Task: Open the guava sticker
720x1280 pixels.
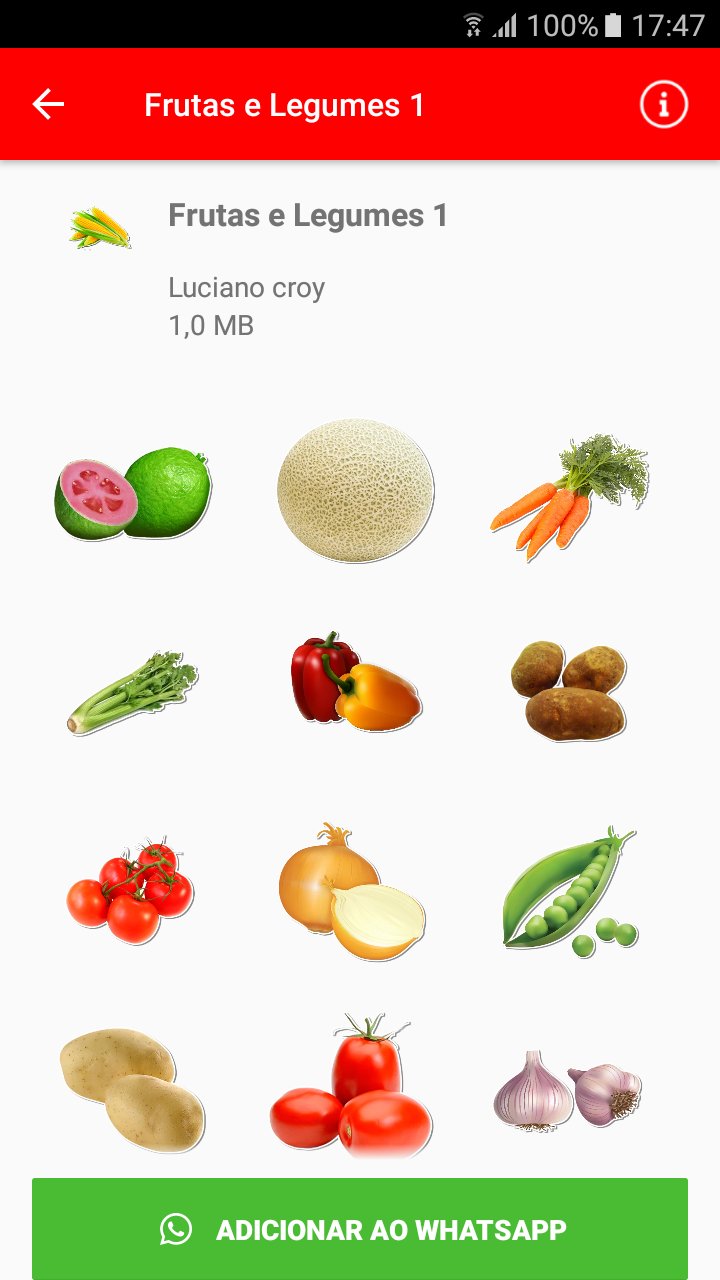Action: click(132, 493)
